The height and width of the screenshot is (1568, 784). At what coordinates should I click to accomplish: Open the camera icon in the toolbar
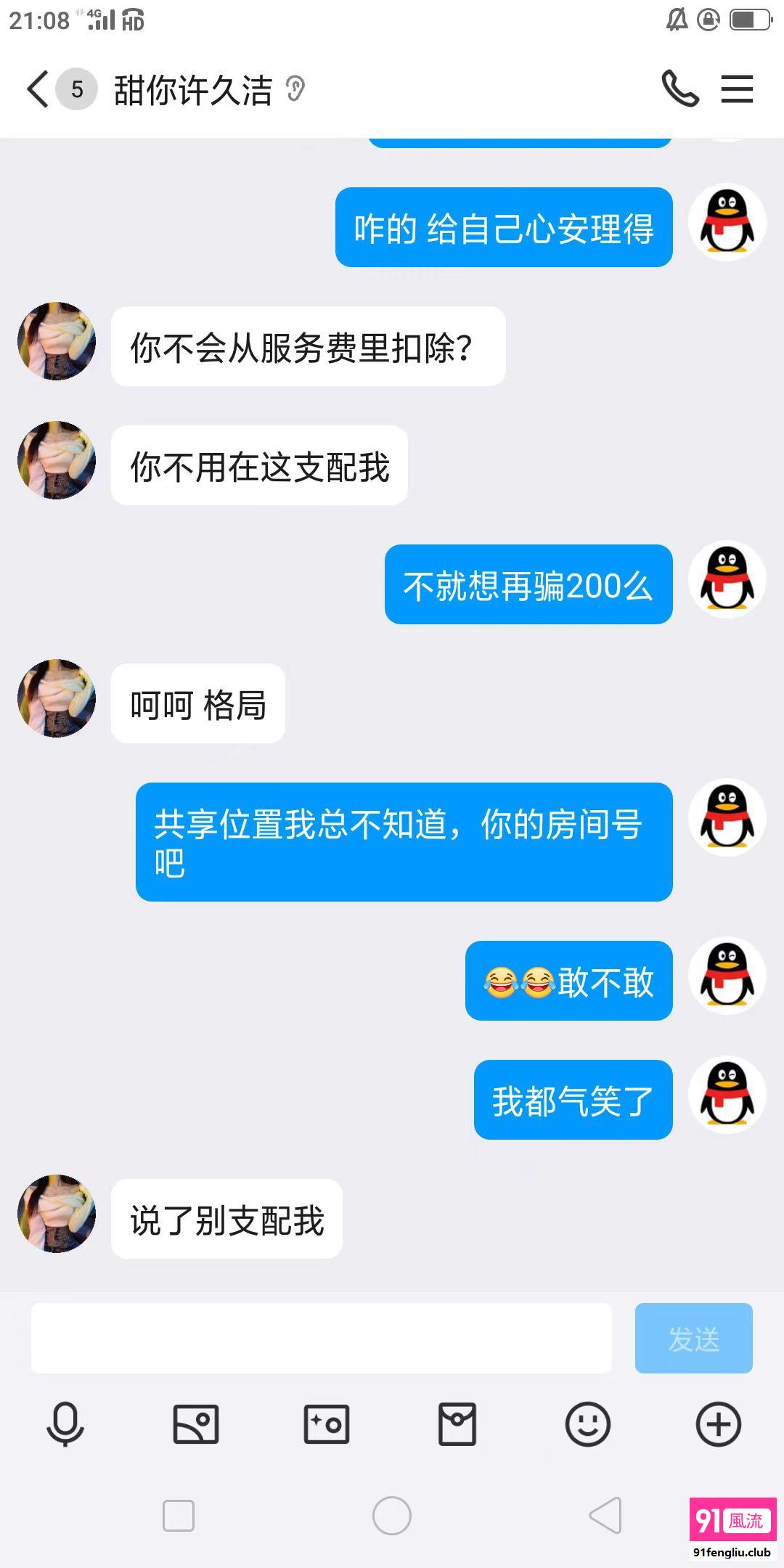pos(327,1424)
